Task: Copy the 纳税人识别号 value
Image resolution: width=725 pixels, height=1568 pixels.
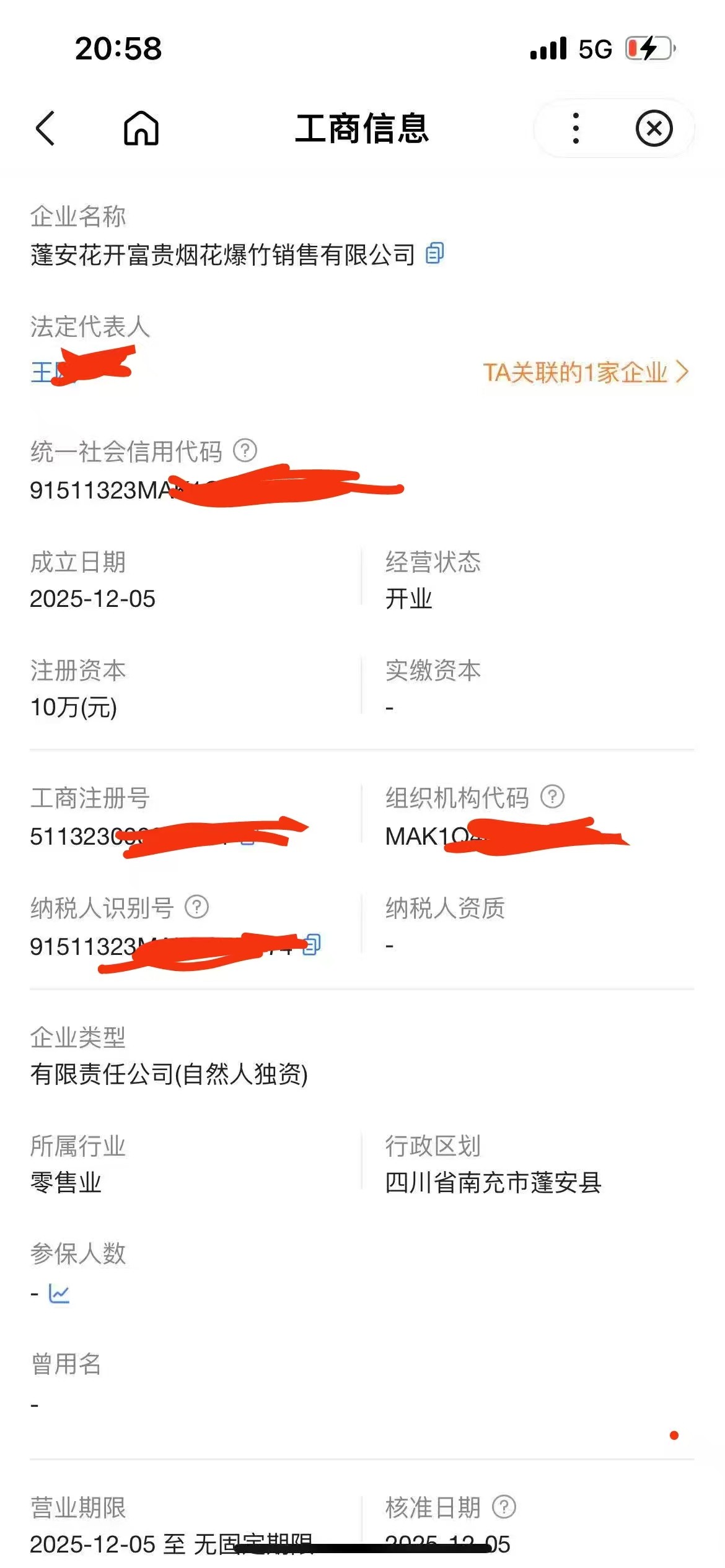Action: [312, 944]
